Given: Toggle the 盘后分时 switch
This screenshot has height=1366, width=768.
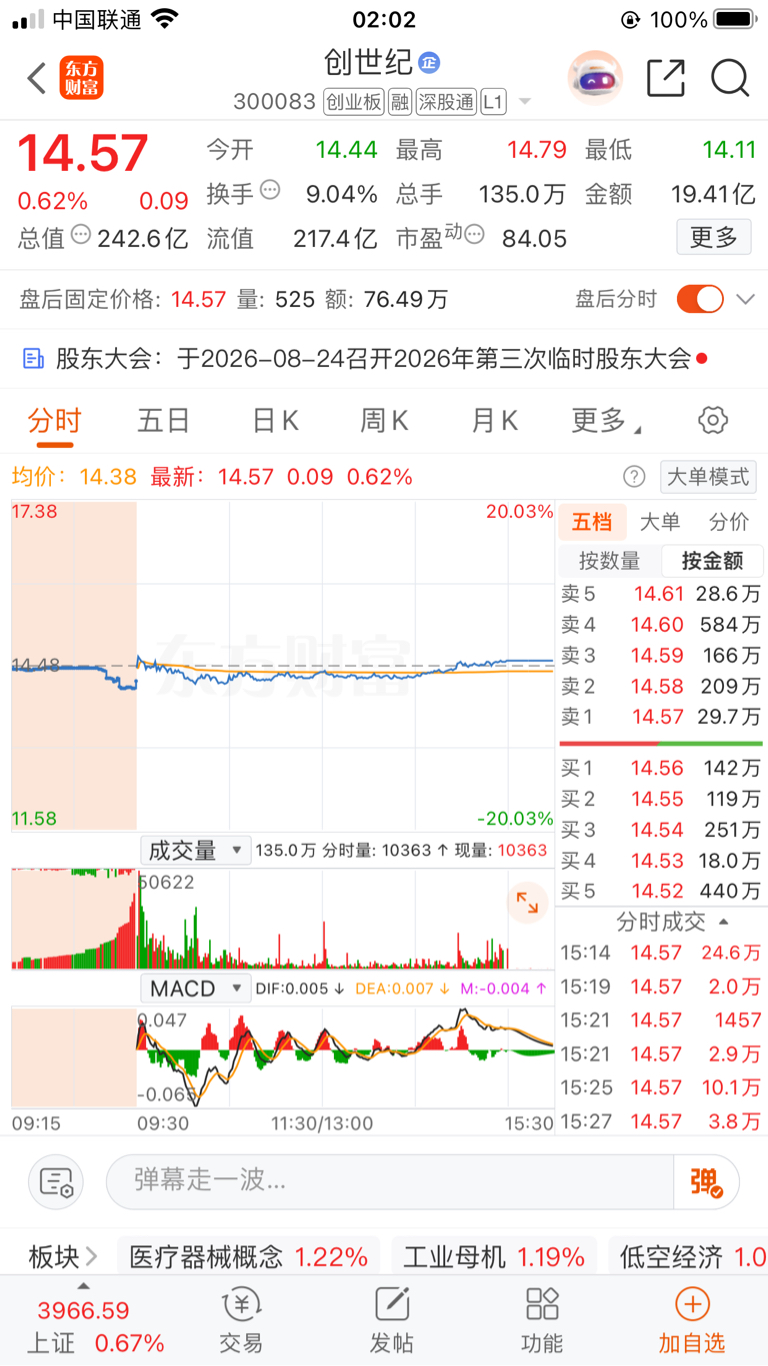Looking at the screenshot, I should click(700, 299).
